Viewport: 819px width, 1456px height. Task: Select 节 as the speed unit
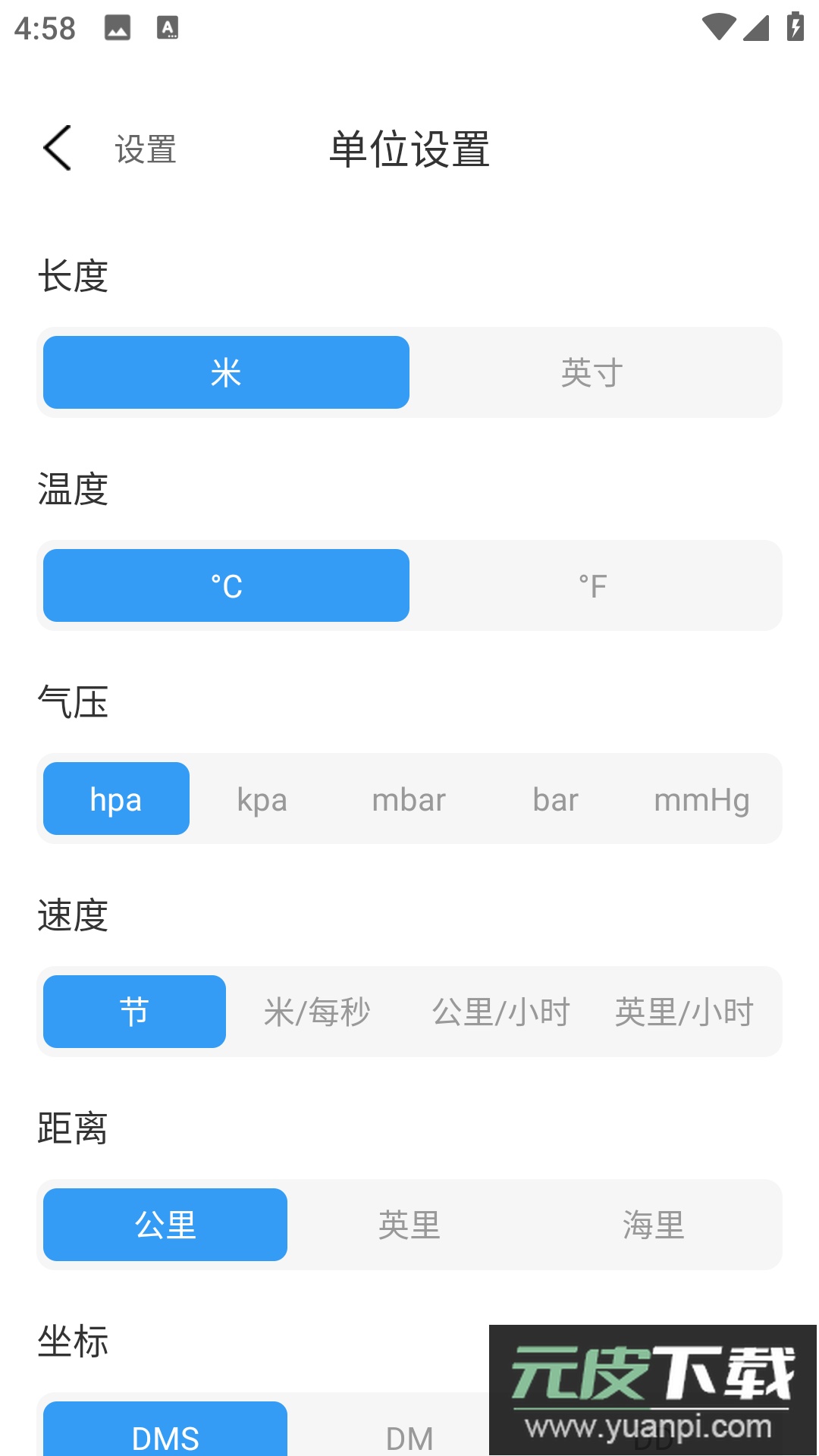134,1012
